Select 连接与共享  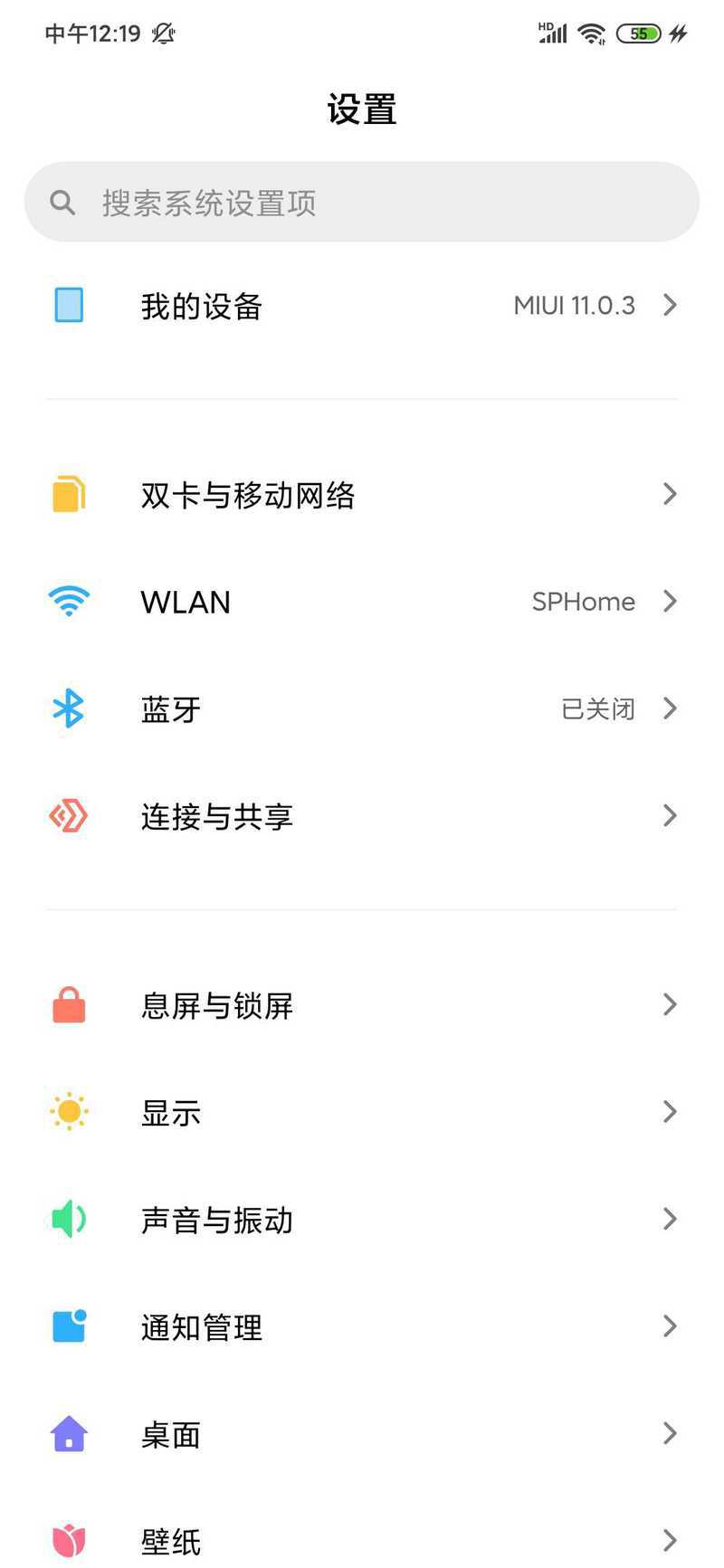coord(362,816)
